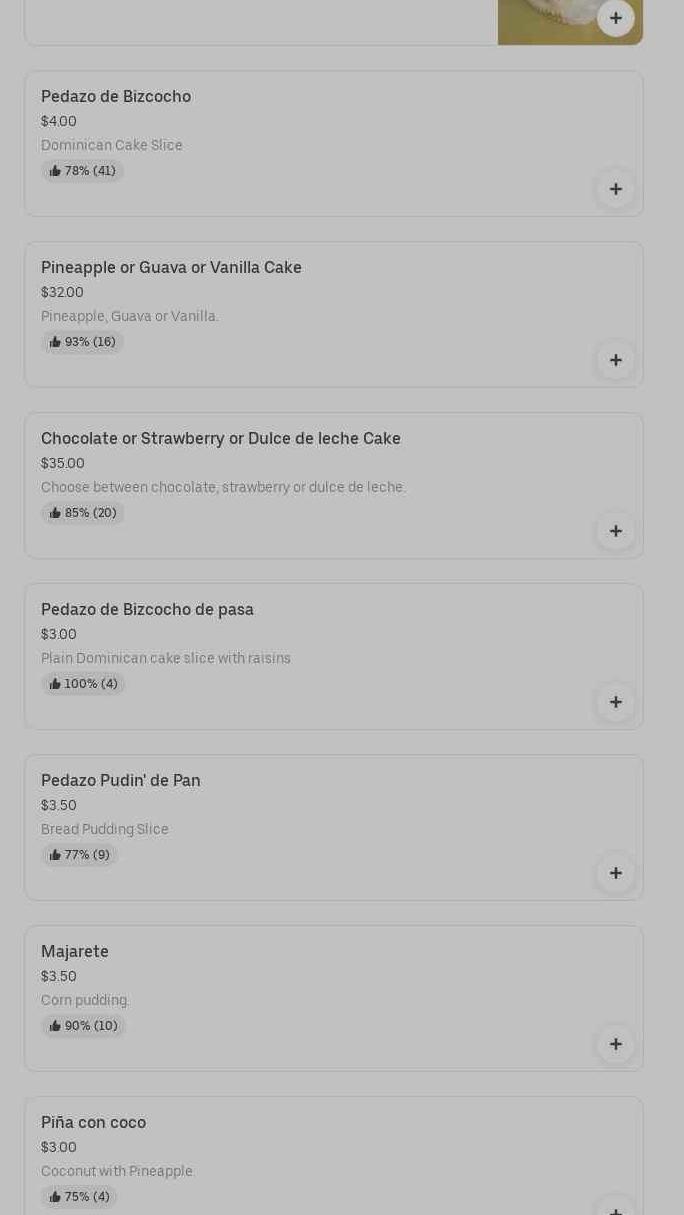Add Chocolate or Strawberry or Dulce de leche Cake
This screenshot has width=684, height=1215.
615,531
